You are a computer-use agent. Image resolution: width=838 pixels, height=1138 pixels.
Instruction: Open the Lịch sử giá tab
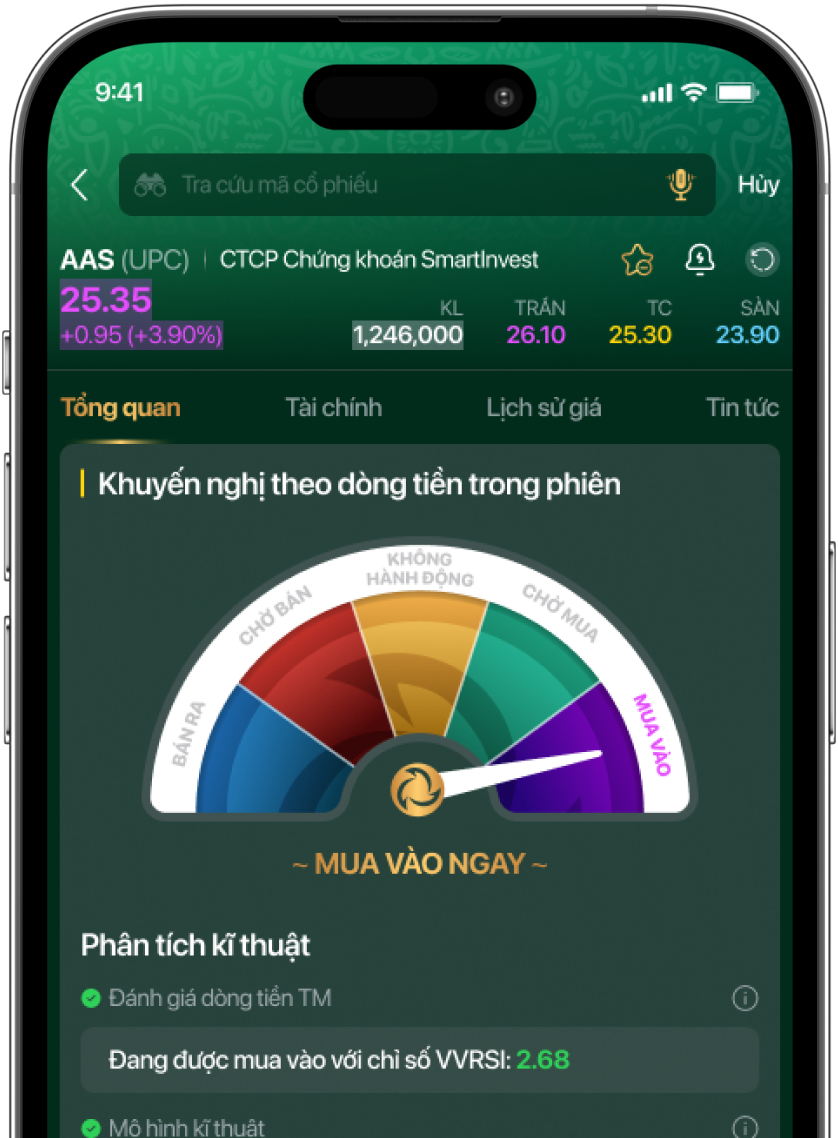pyautogui.click(x=543, y=408)
